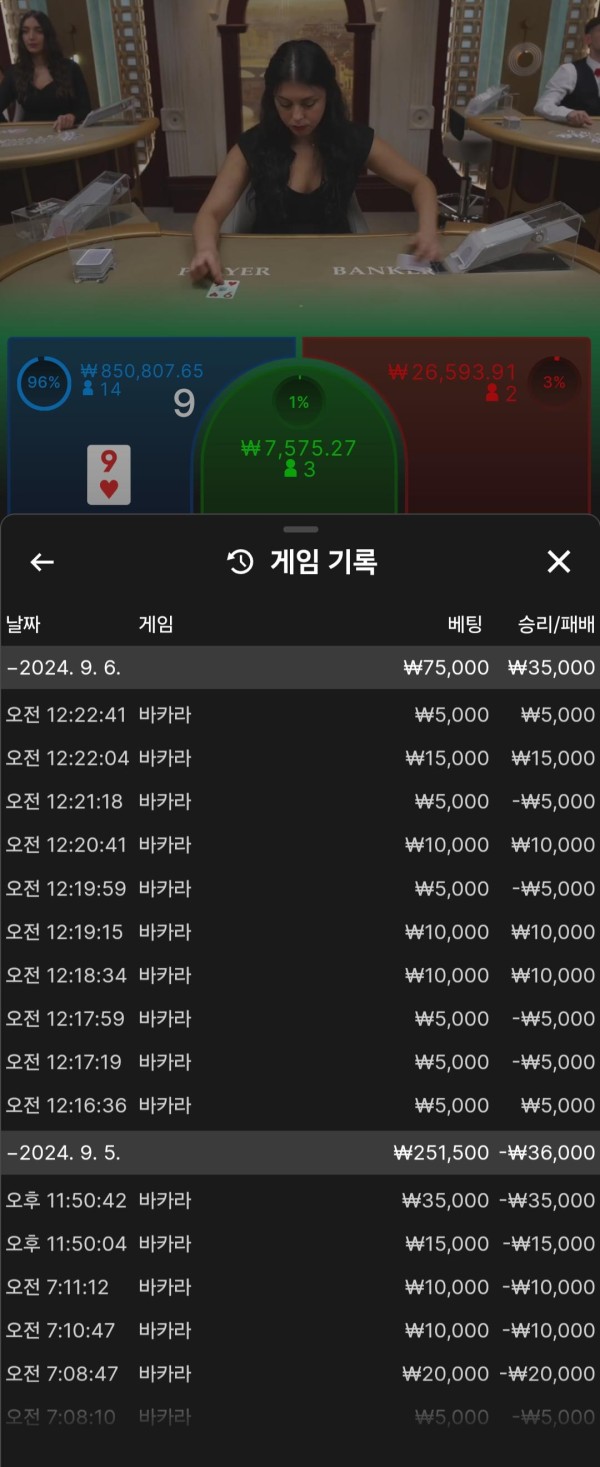Select the 오후 11:50:04 바카라 entry
Image resolution: width=600 pixels, height=1467 pixels.
click(300, 1243)
